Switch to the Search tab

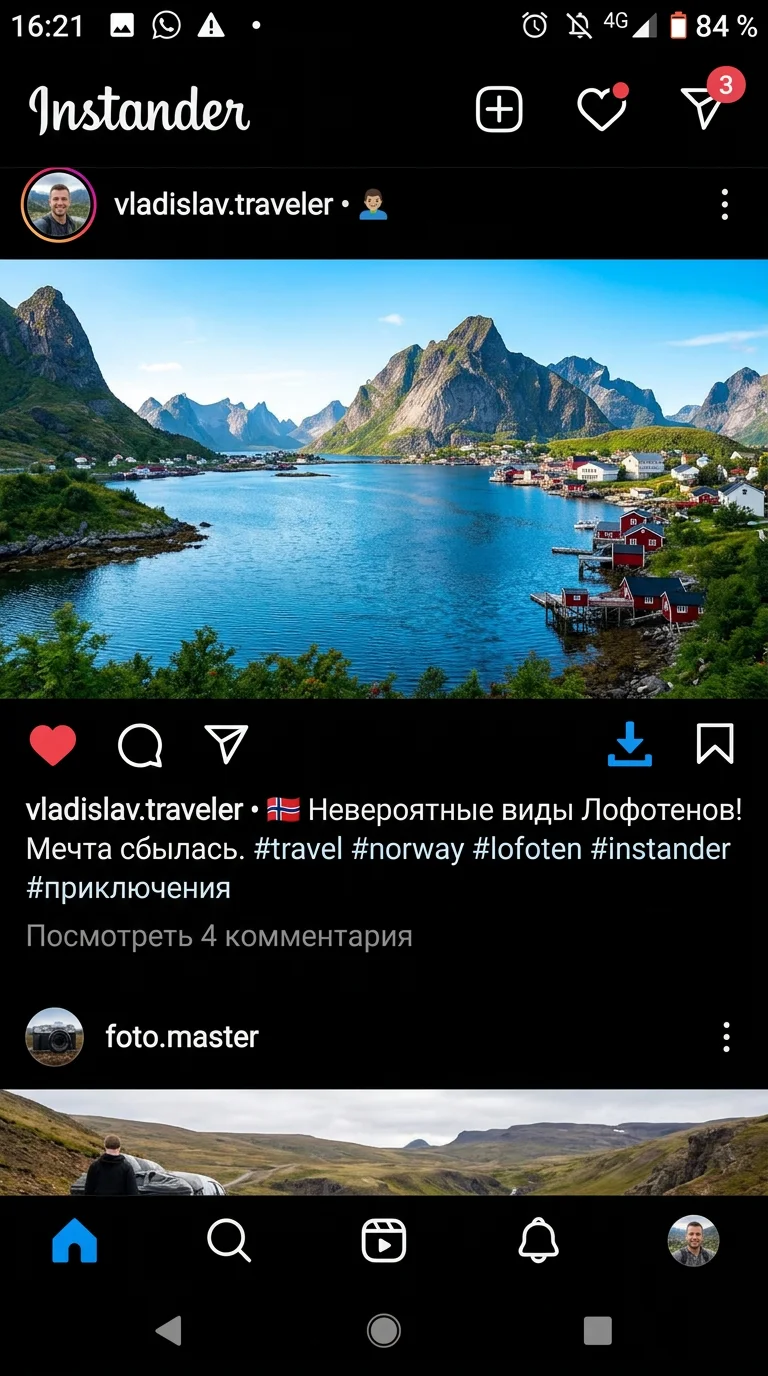click(229, 1241)
